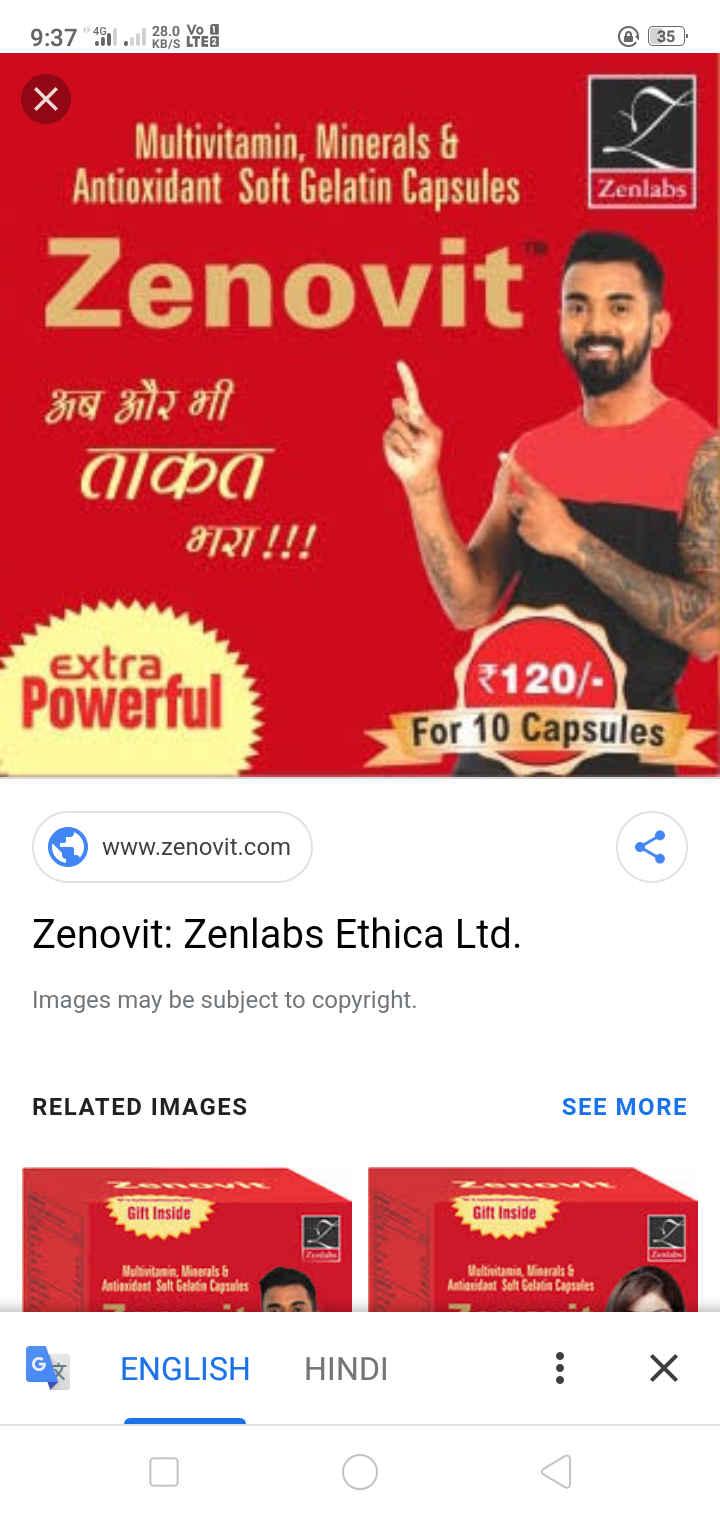Viewport: 720px width, 1520px height.
Task: Open the related Zenovit box image with woman
Action: point(533,1240)
